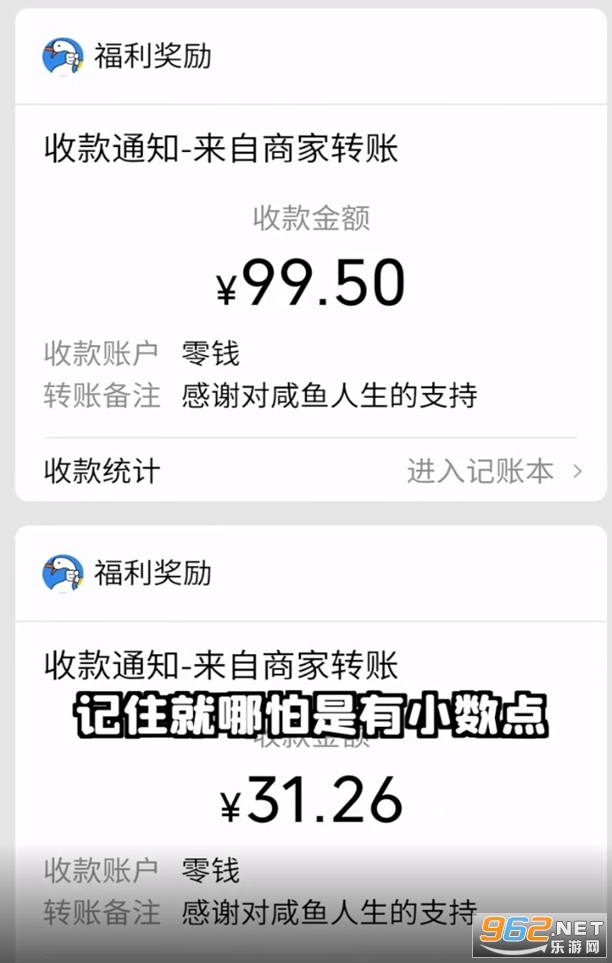Open the ¥99.50 收款通知 card

click(x=311, y=255)
